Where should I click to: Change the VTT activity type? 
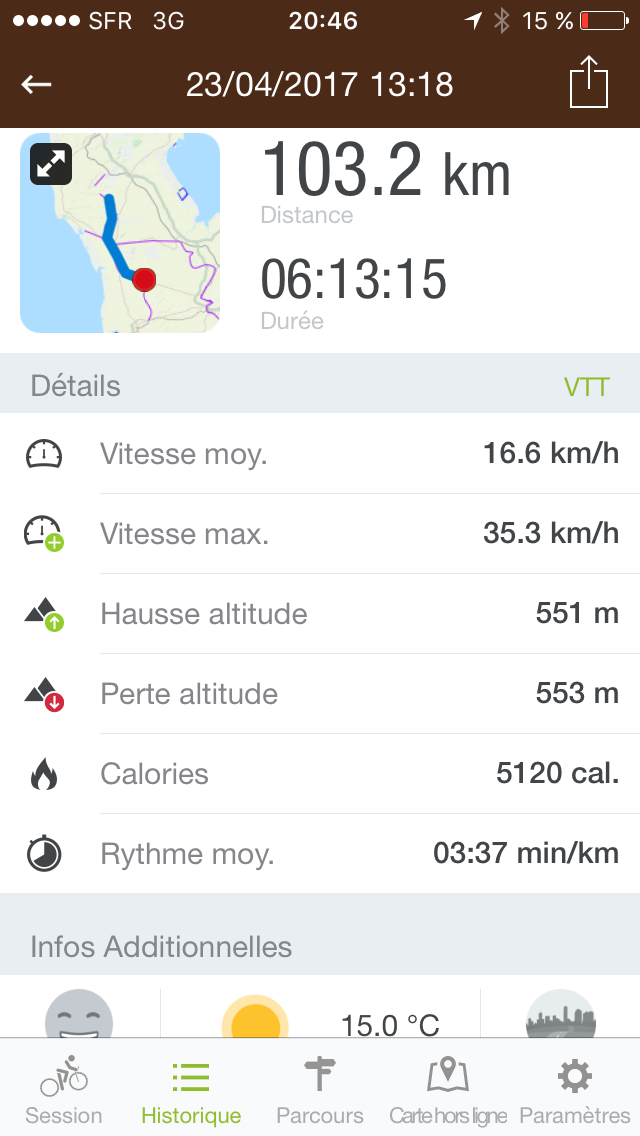coord(586,386)
